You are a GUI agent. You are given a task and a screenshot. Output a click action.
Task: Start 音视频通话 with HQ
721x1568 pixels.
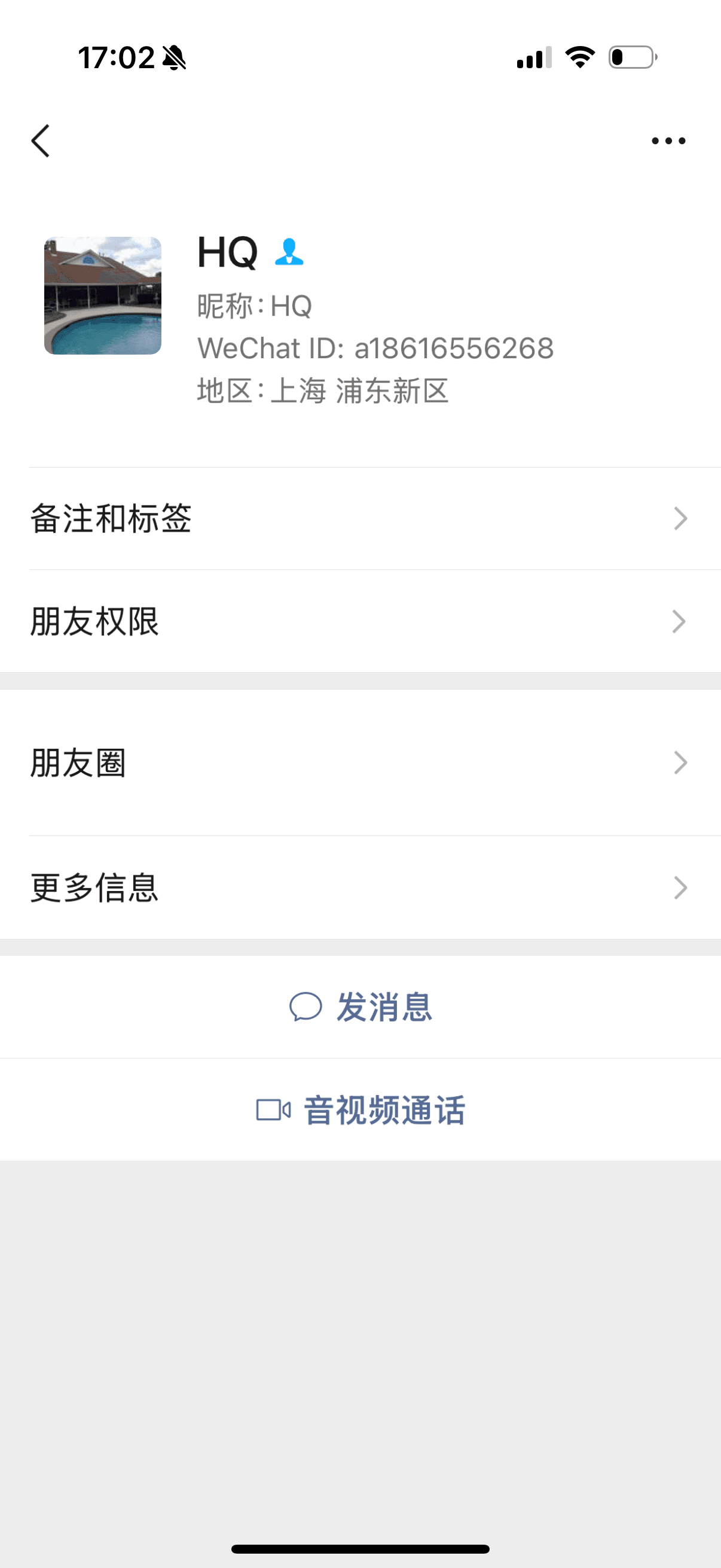pyautogui.click(x=361, y=1110)
